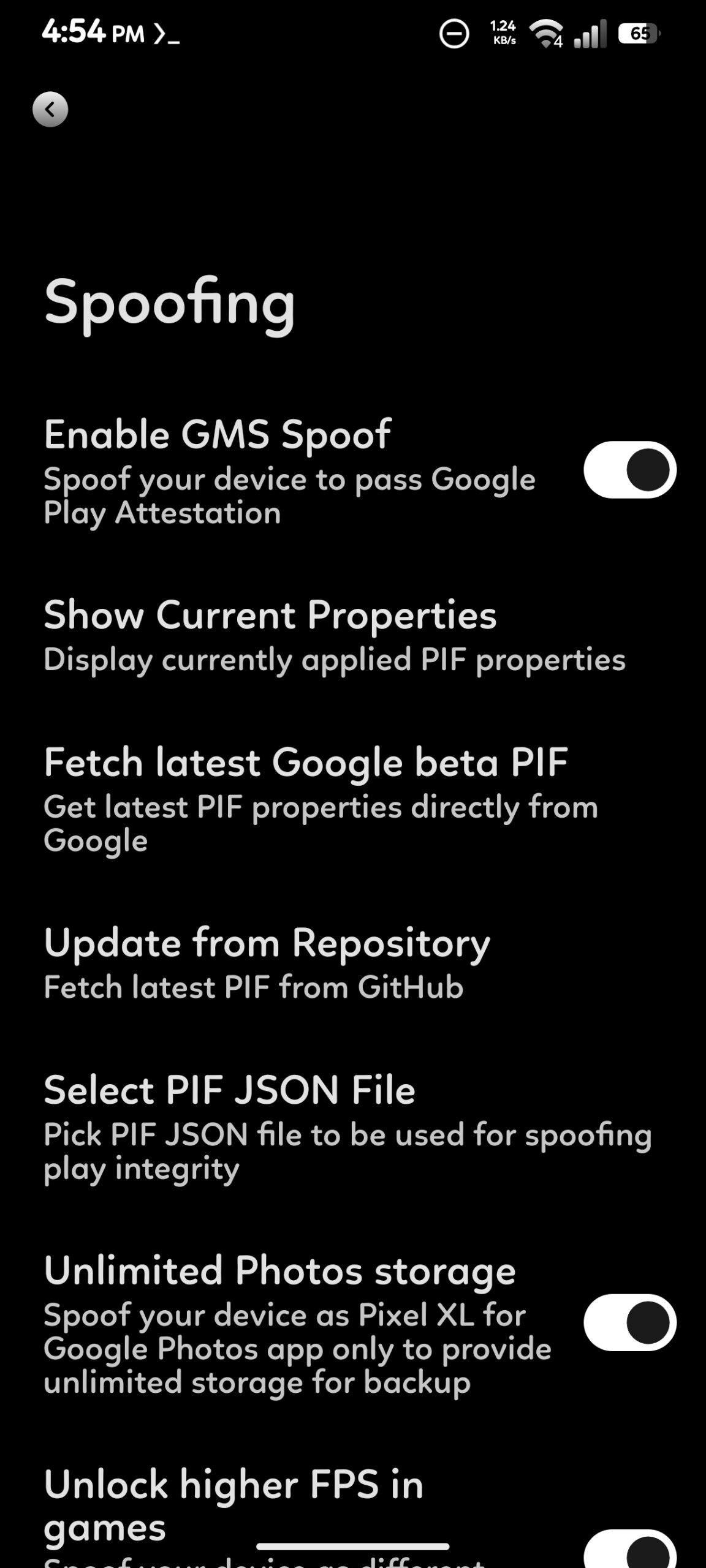Toggle the Enable GMS Spoof switch

pos(629,470)
